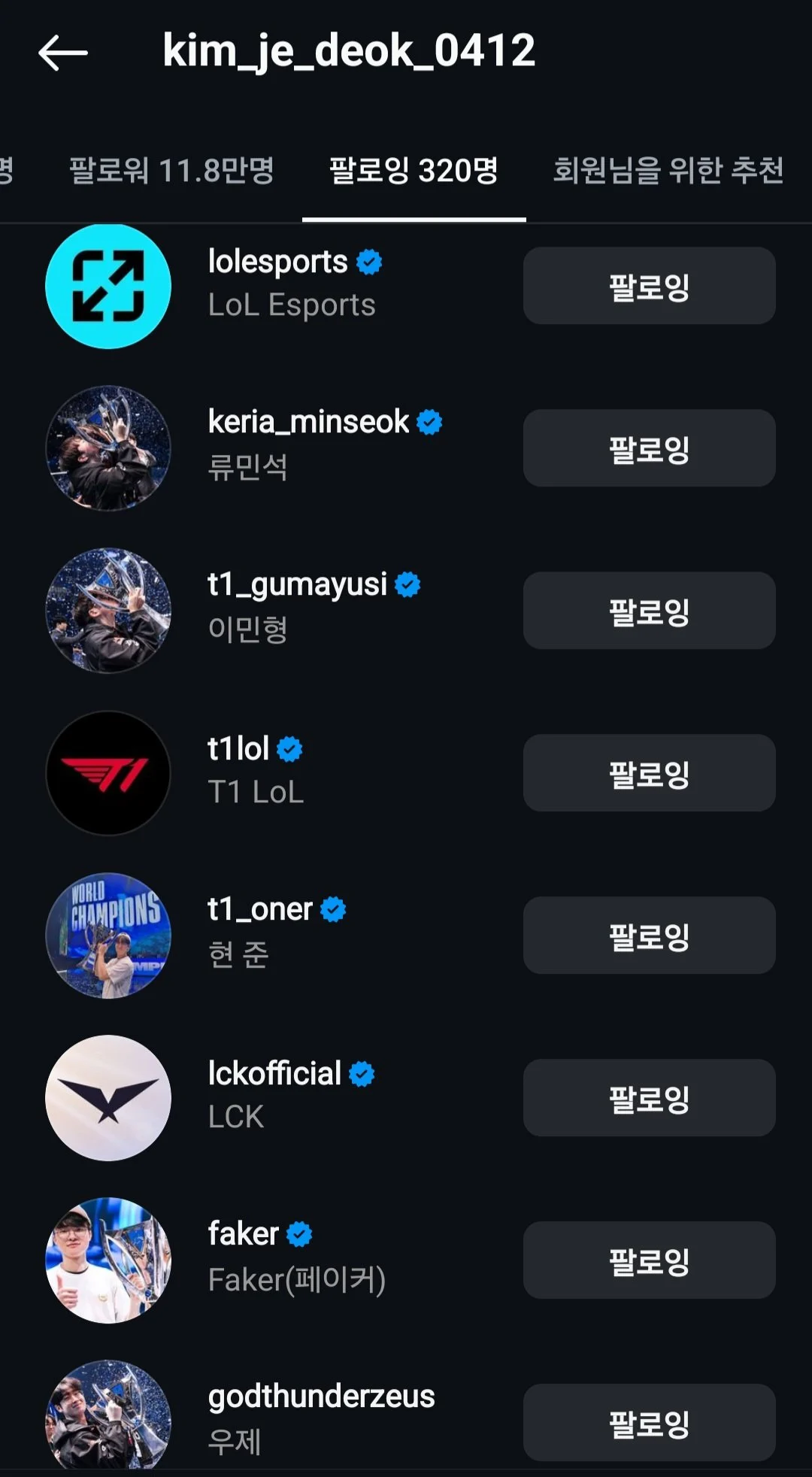
Task: Tap 팔로잉 button next to godthunderzeus
Action: (649, 1424)
